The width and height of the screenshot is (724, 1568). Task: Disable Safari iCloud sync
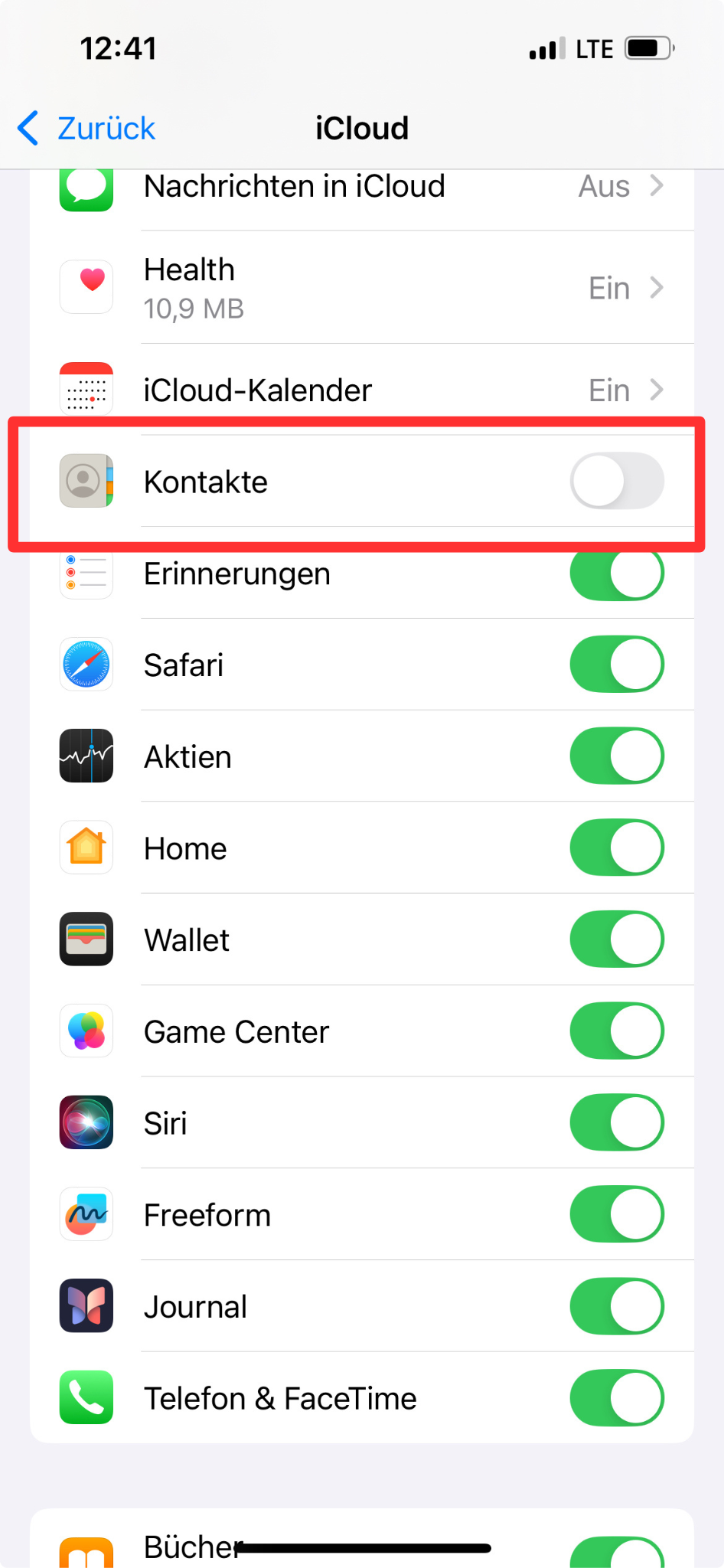click(x=617, y=665)
